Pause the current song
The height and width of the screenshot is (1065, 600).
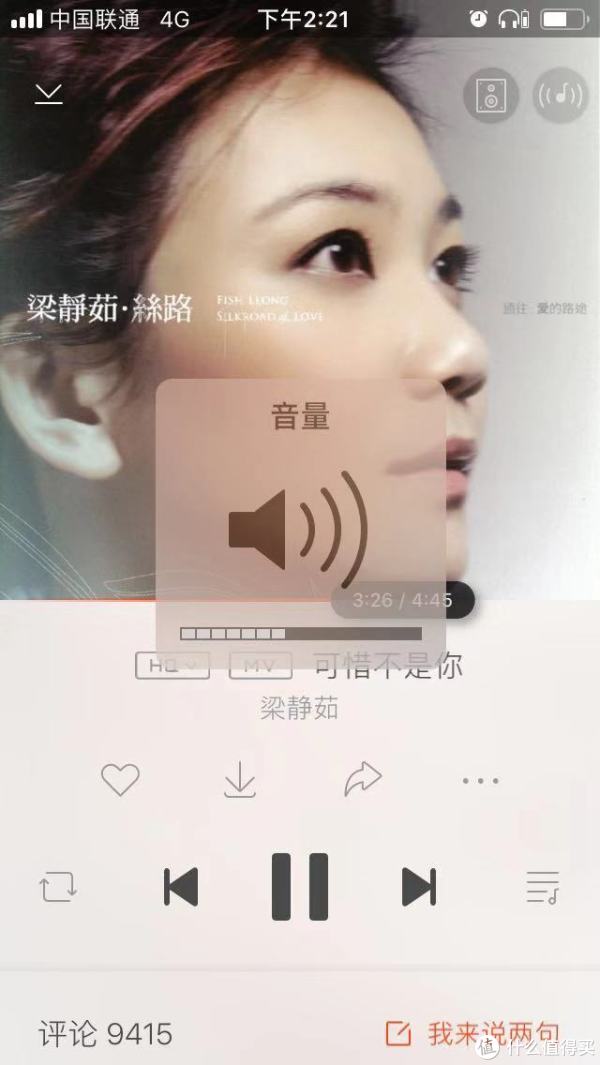(x=300, y=887)
